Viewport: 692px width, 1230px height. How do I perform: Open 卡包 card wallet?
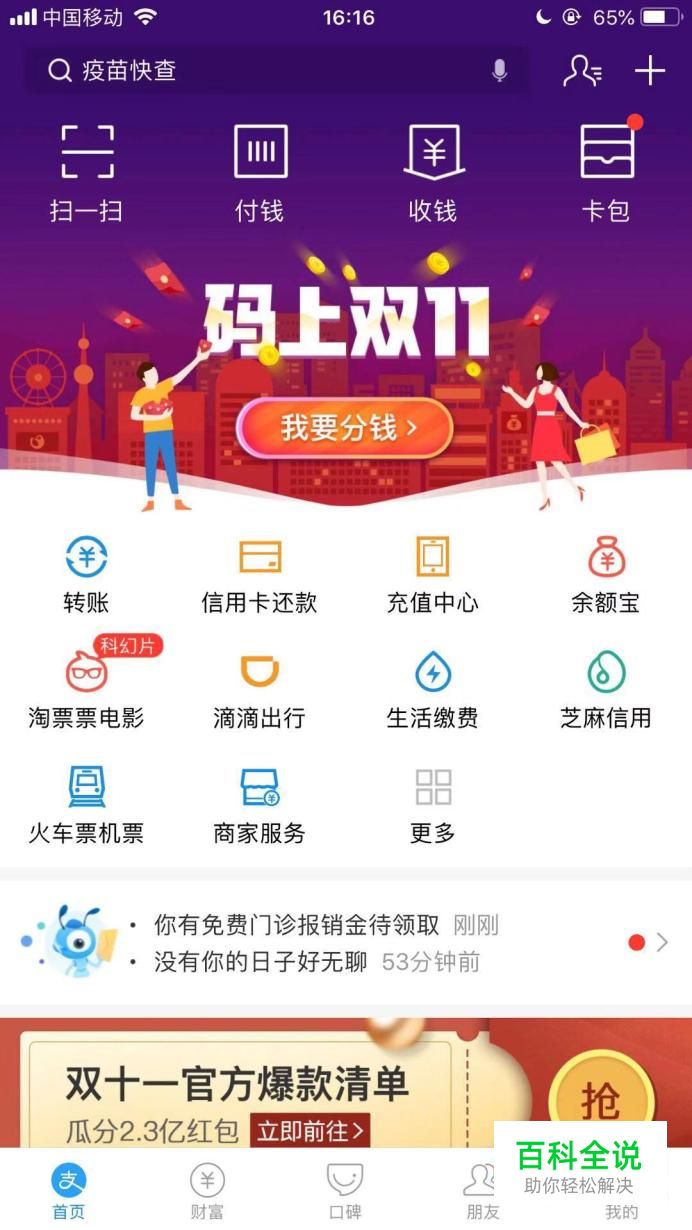click(x=606, y=172)
